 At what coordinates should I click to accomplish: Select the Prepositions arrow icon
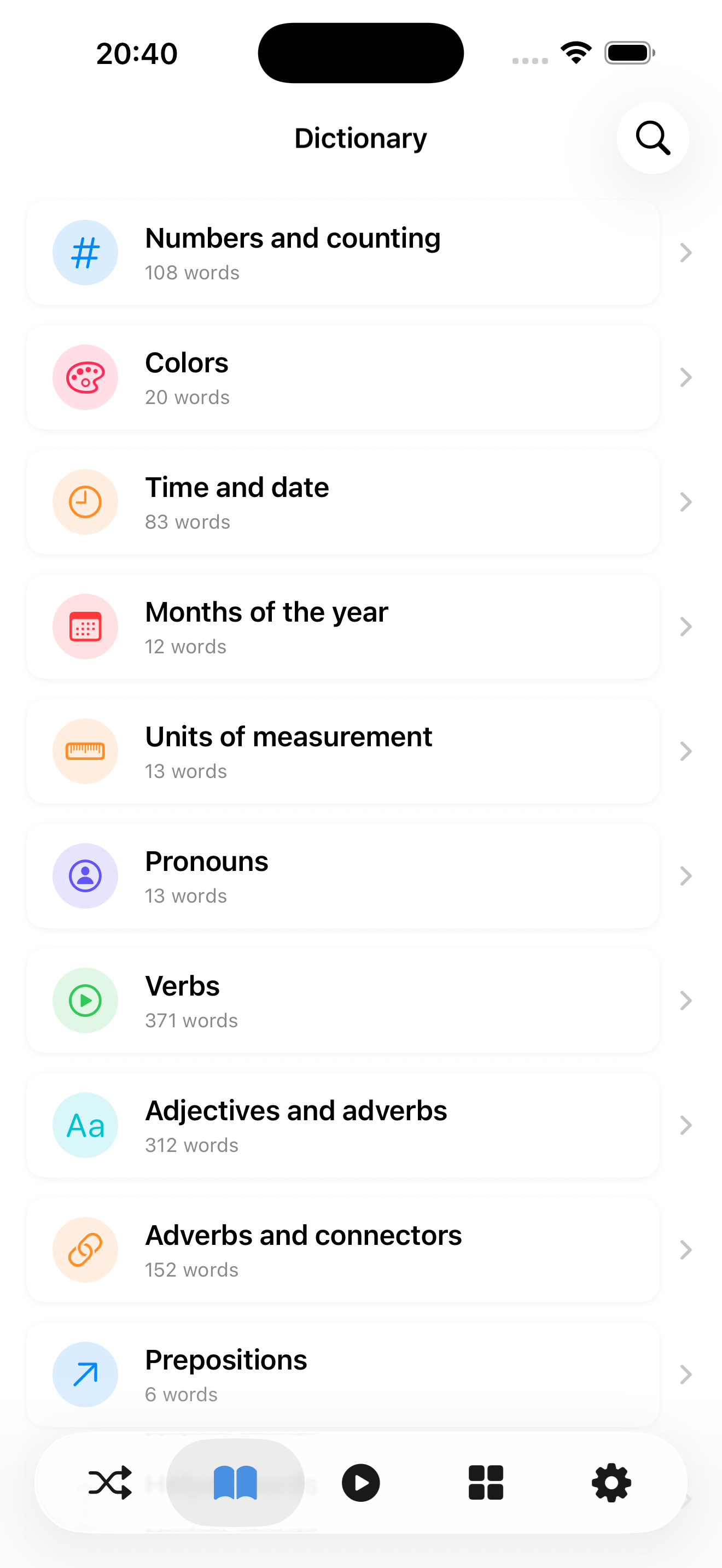click(85, 1374)
